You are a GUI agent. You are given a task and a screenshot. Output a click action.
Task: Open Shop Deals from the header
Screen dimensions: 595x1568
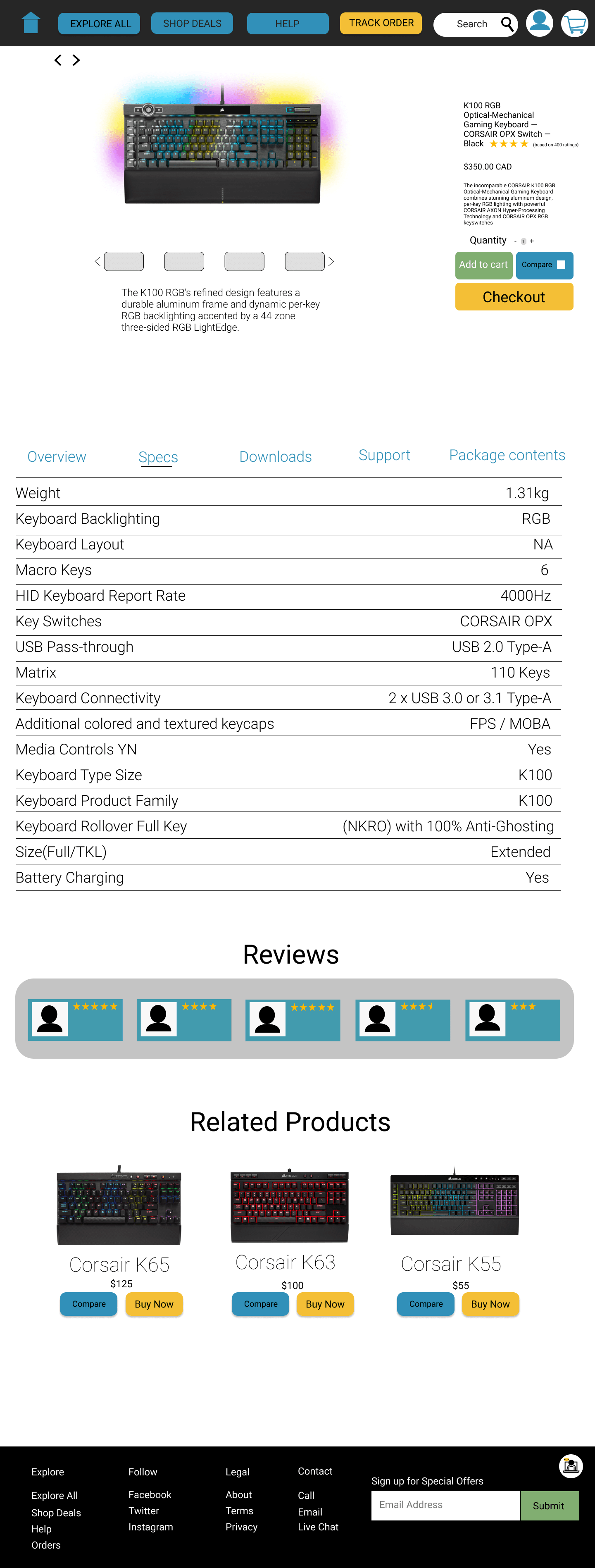(192, 23)
